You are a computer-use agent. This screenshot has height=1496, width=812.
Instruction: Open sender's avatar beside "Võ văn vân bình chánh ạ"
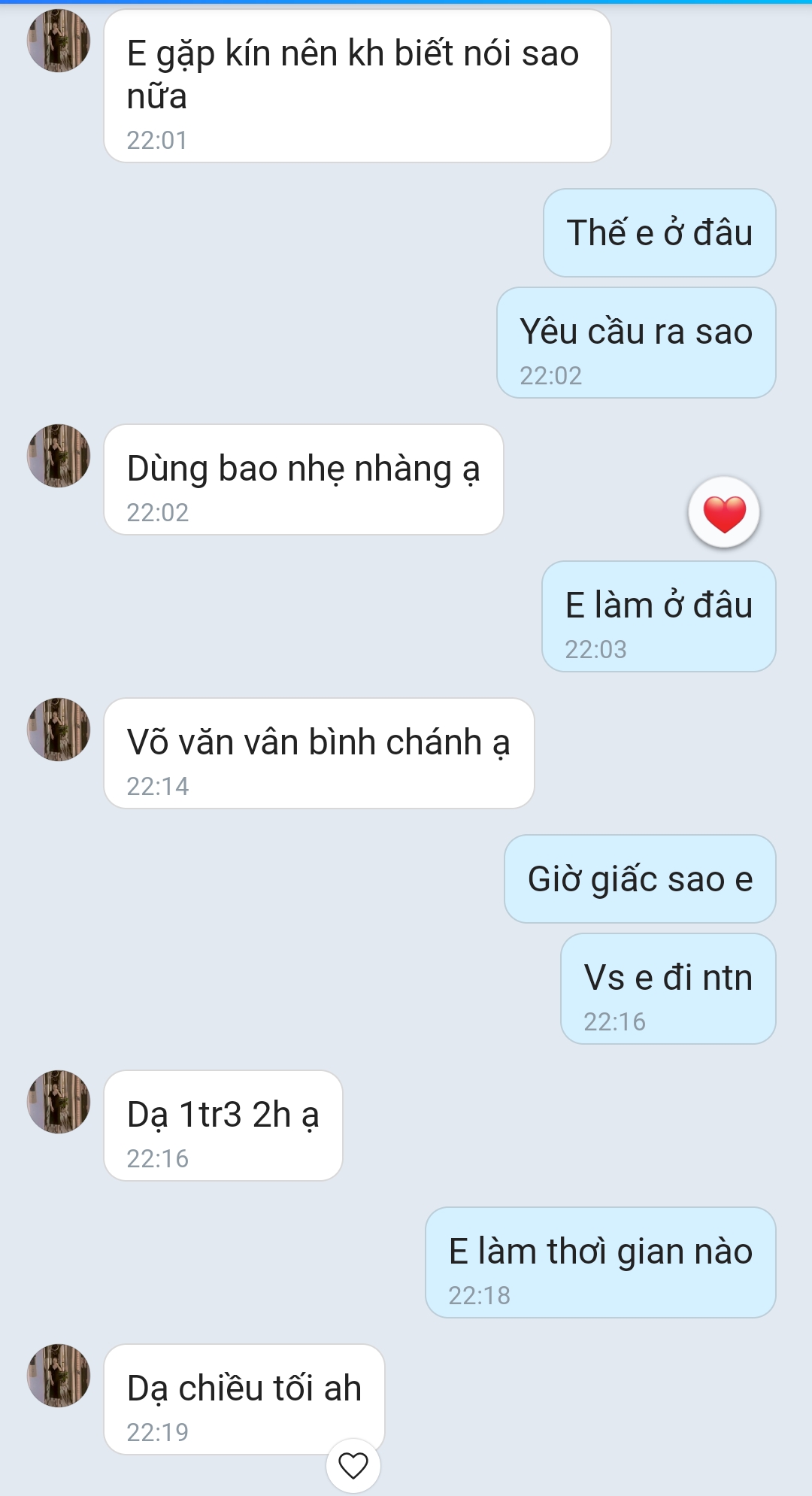tap(59, 730)
